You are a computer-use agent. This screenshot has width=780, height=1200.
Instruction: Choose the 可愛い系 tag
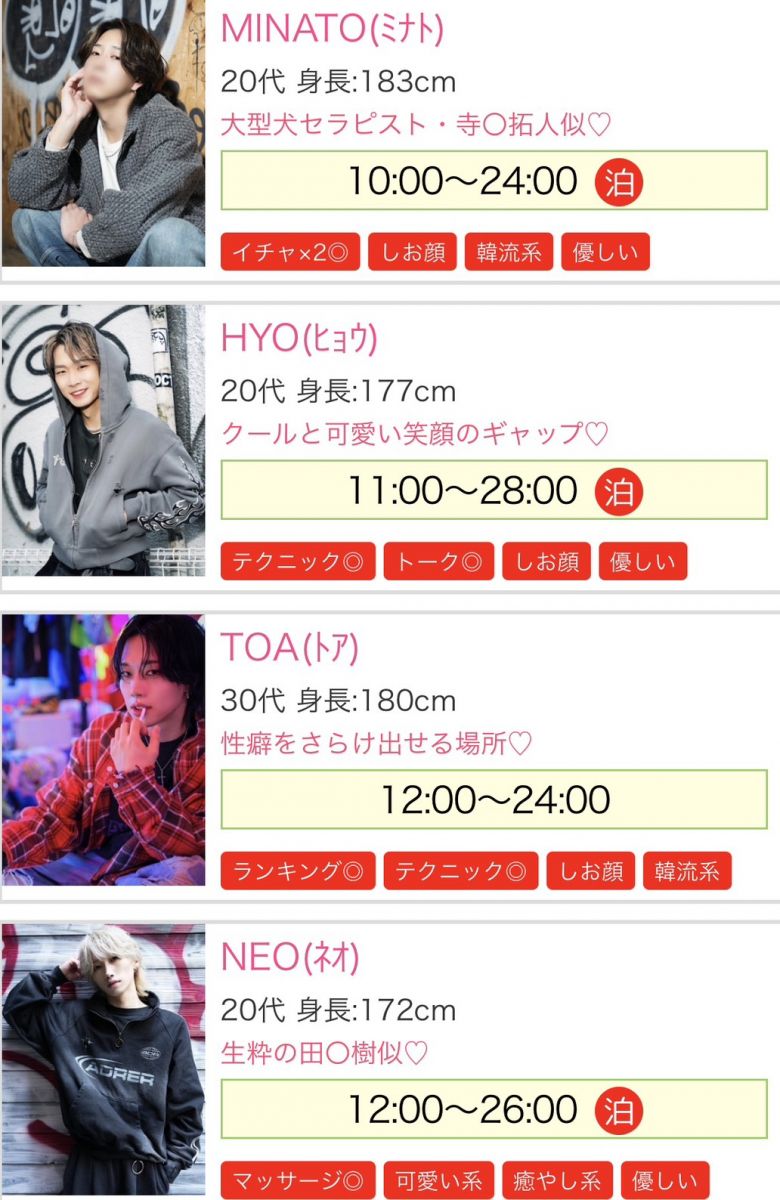[438, 1180]
